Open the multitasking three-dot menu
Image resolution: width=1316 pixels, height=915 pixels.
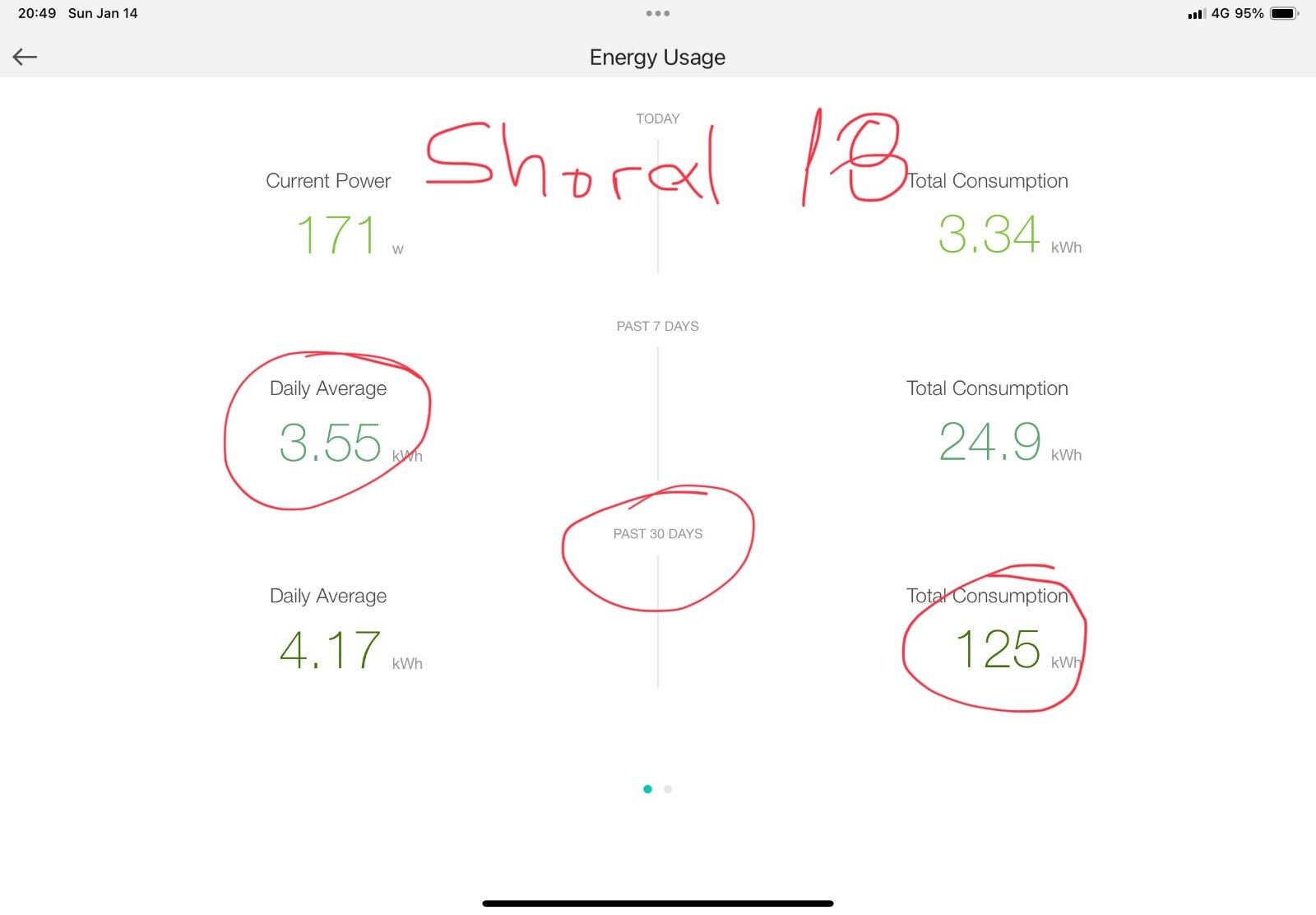(x=657, y=13)
